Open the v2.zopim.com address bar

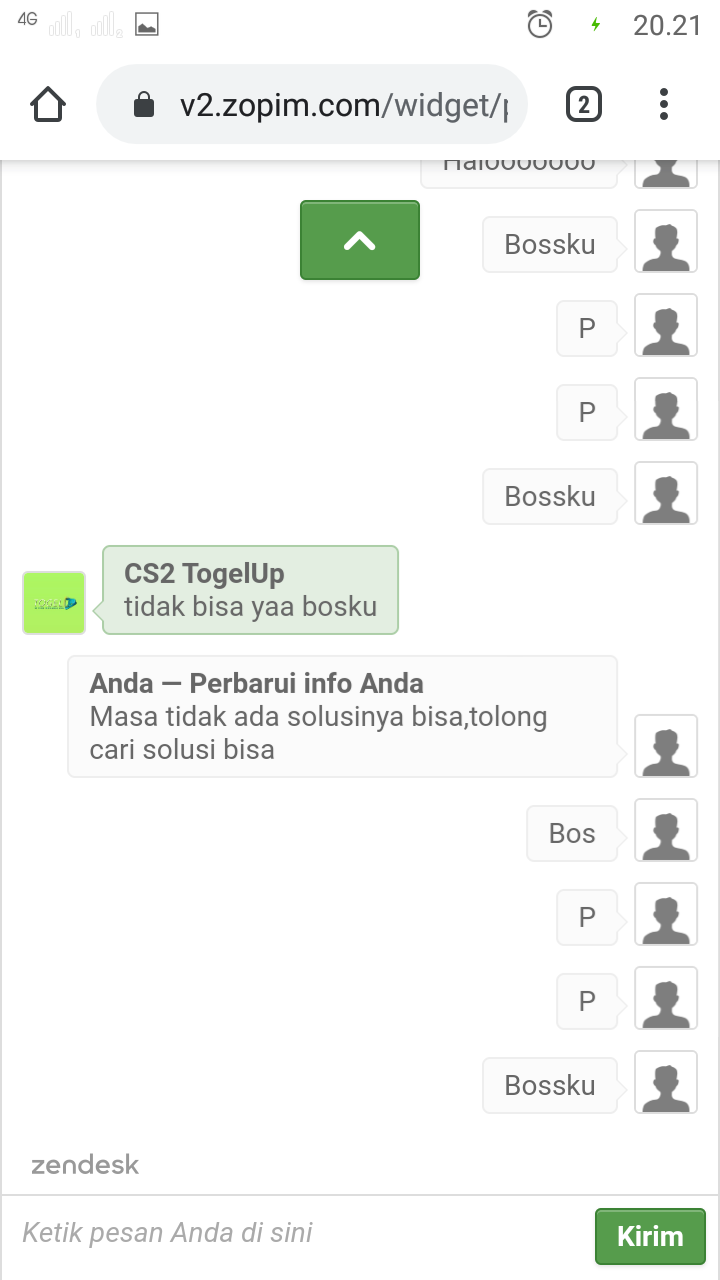click(330, 105)
